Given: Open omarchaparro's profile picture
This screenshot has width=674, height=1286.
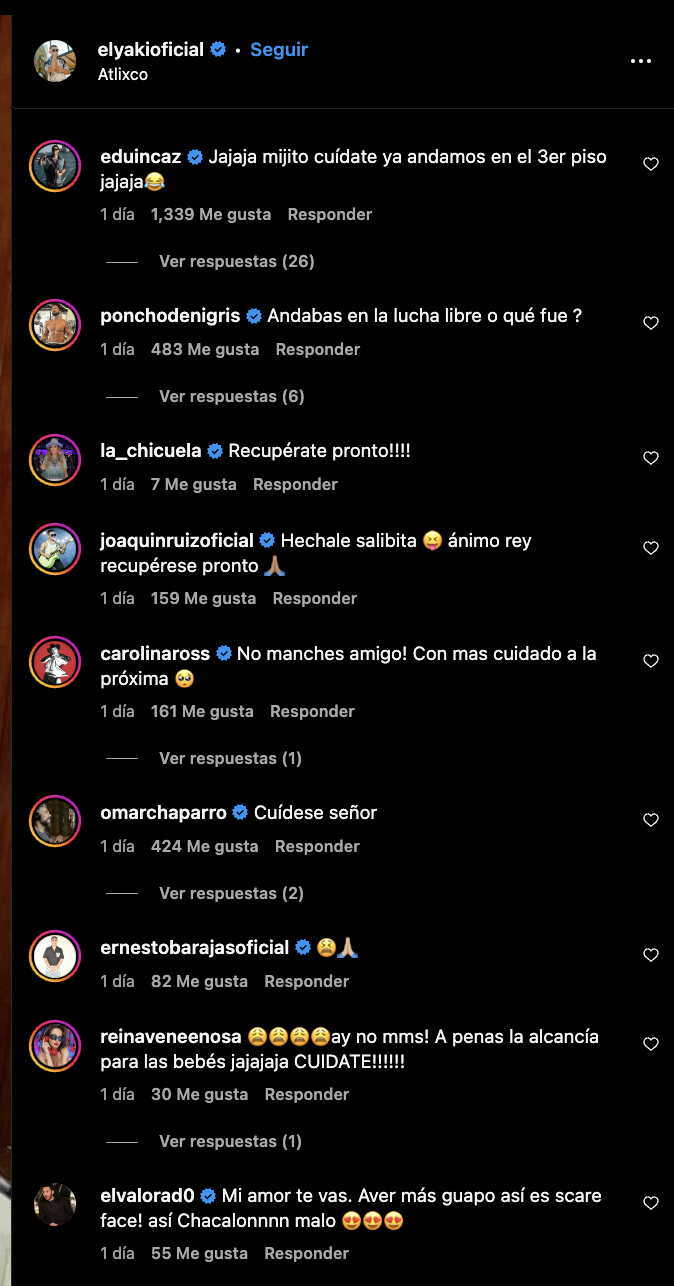Looking at the screenshot, I should click(x=55, y=820).
